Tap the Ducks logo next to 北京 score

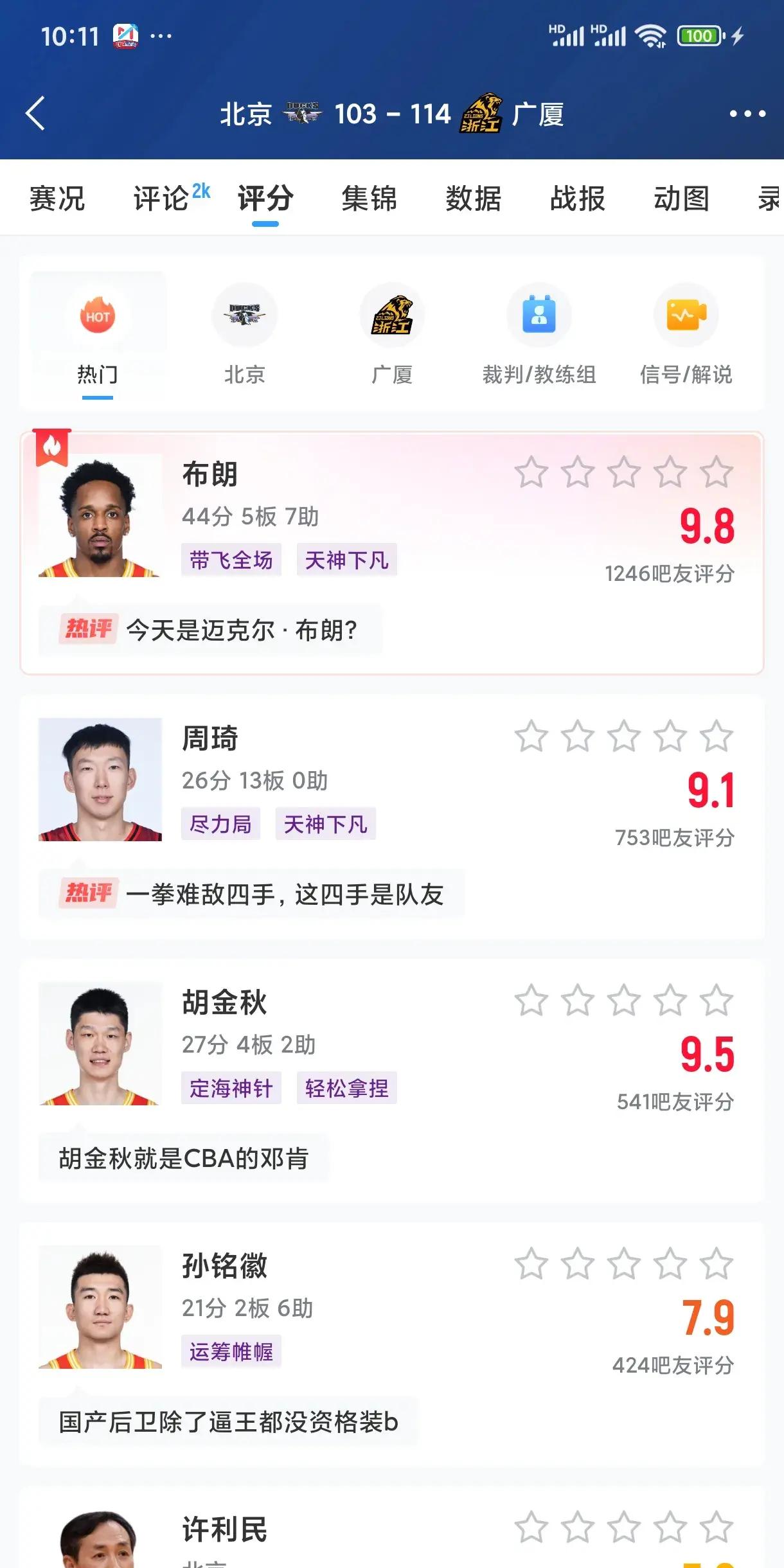[x=303, y=111]
